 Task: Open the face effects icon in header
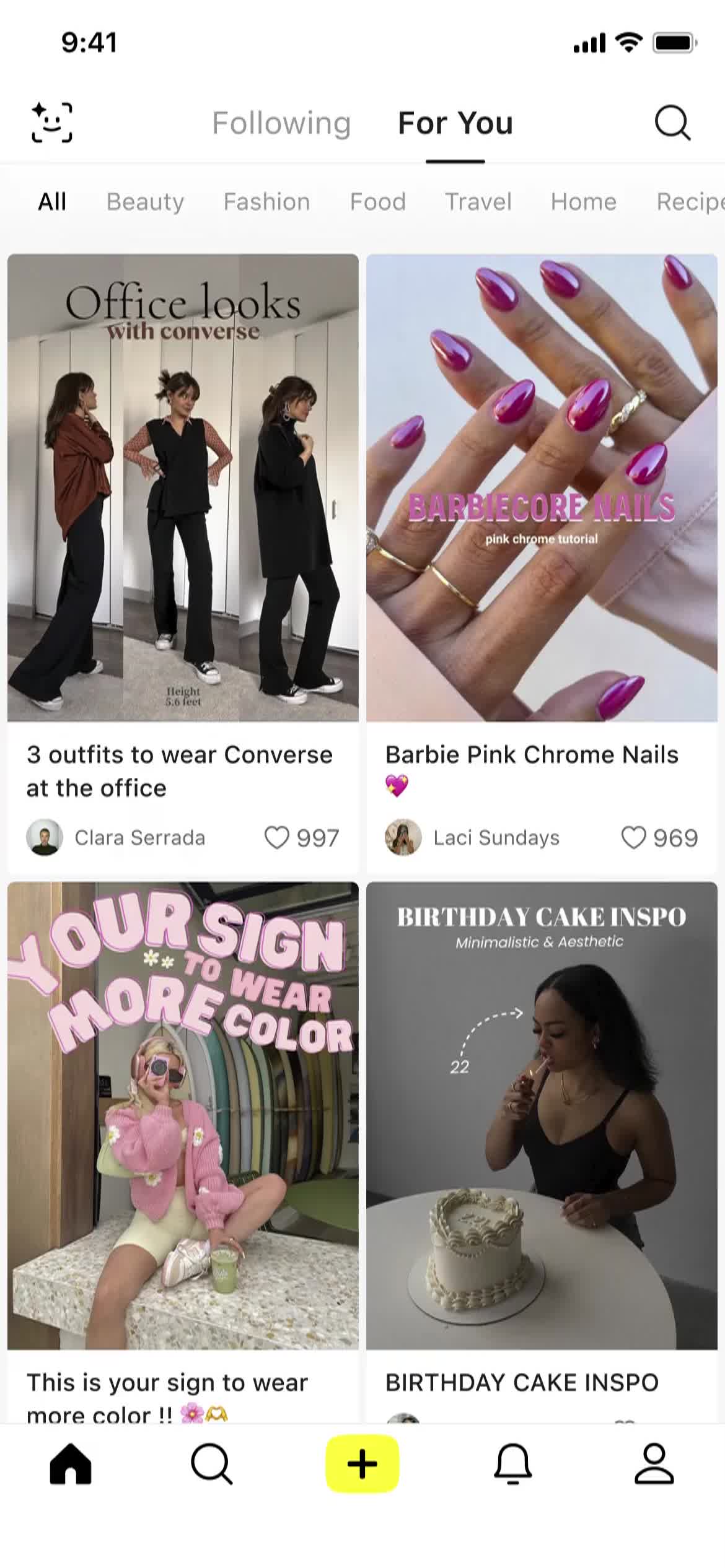52,123
